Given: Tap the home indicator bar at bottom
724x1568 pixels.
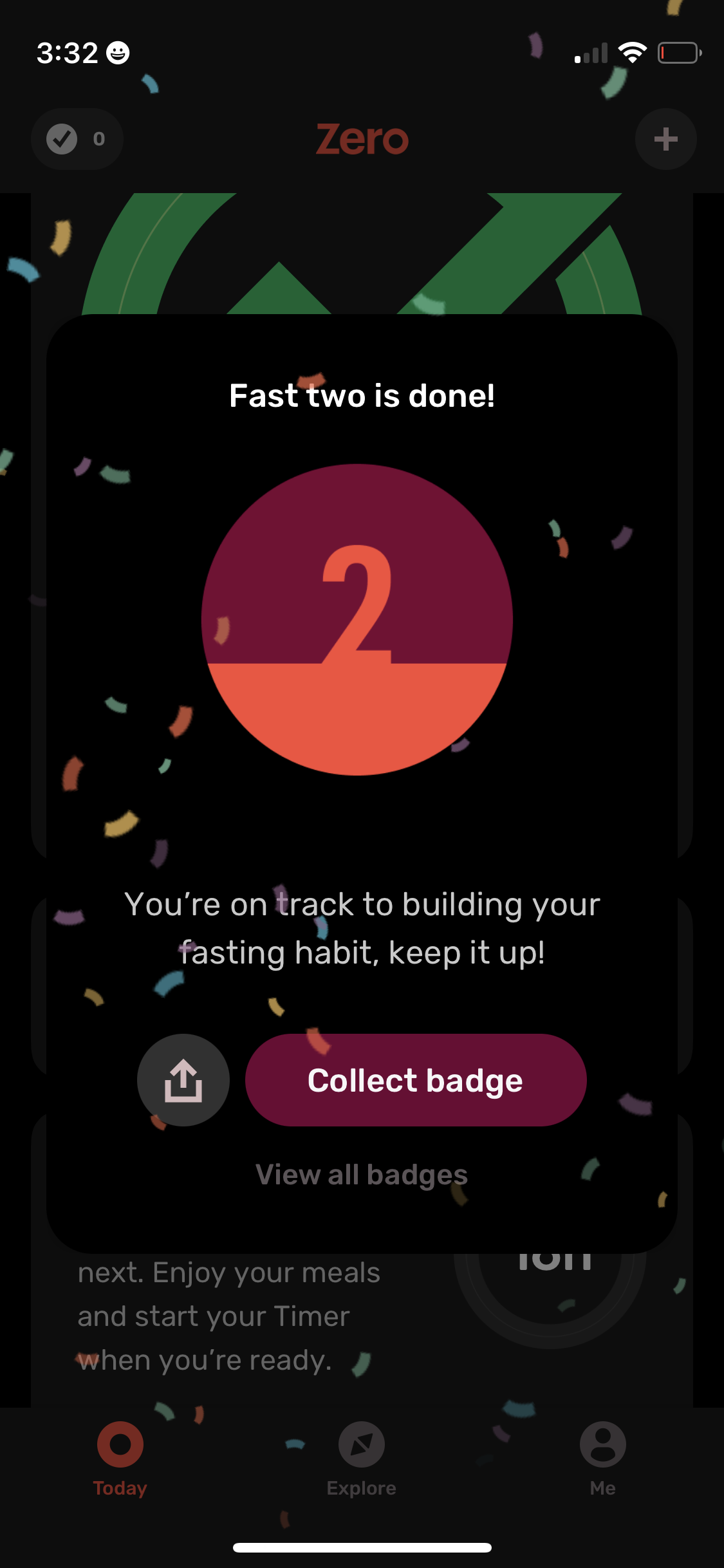Looking at the screenshot, I should point(362,1547).
